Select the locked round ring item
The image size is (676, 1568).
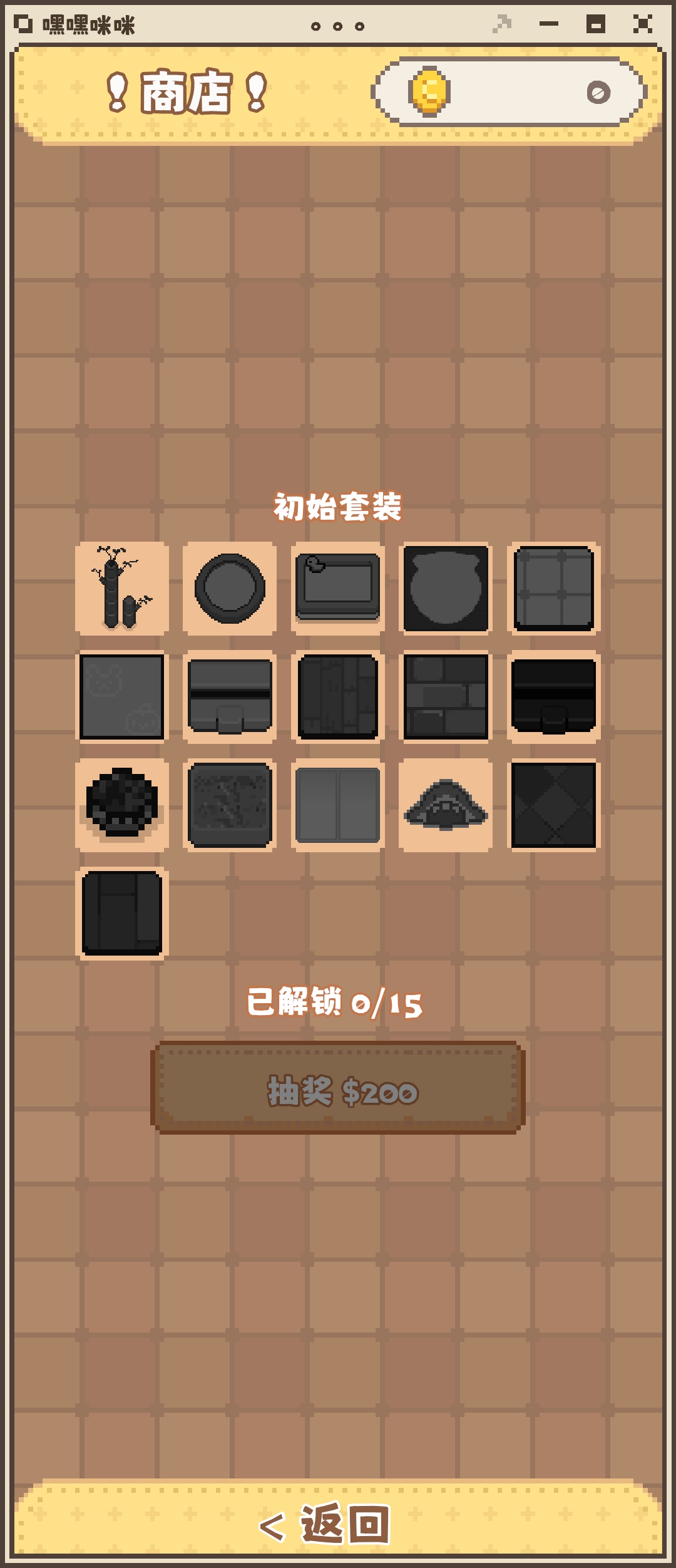coord(230,589)
